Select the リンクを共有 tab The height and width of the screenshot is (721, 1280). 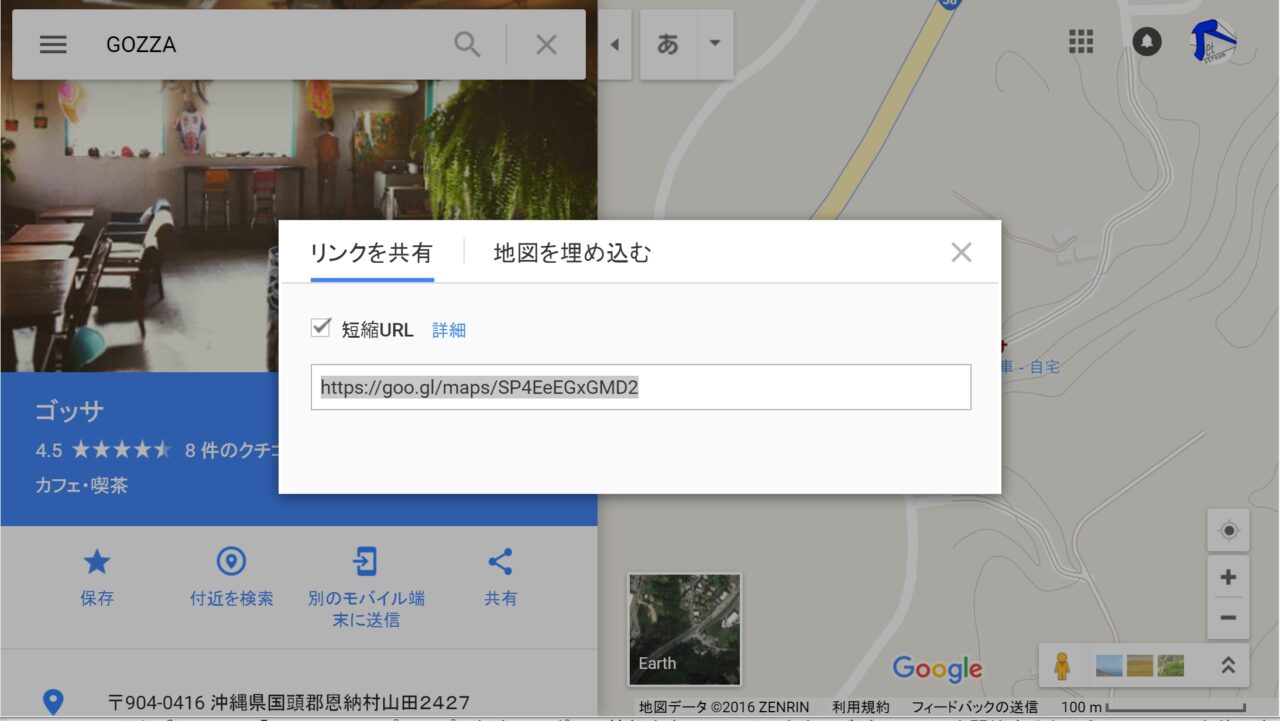point(371,253)
